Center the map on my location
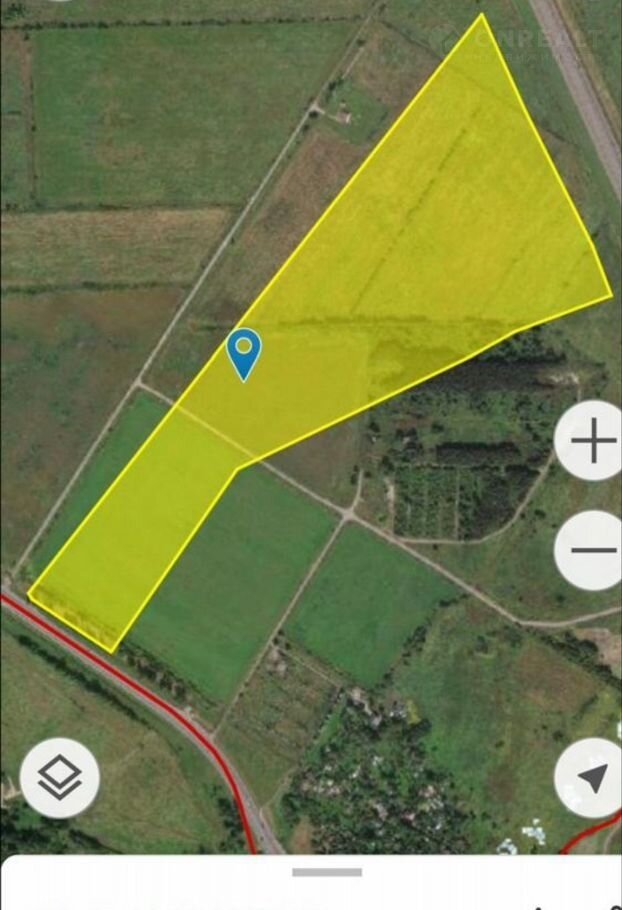Screen dimensions: 622x910 click(591, 779)
